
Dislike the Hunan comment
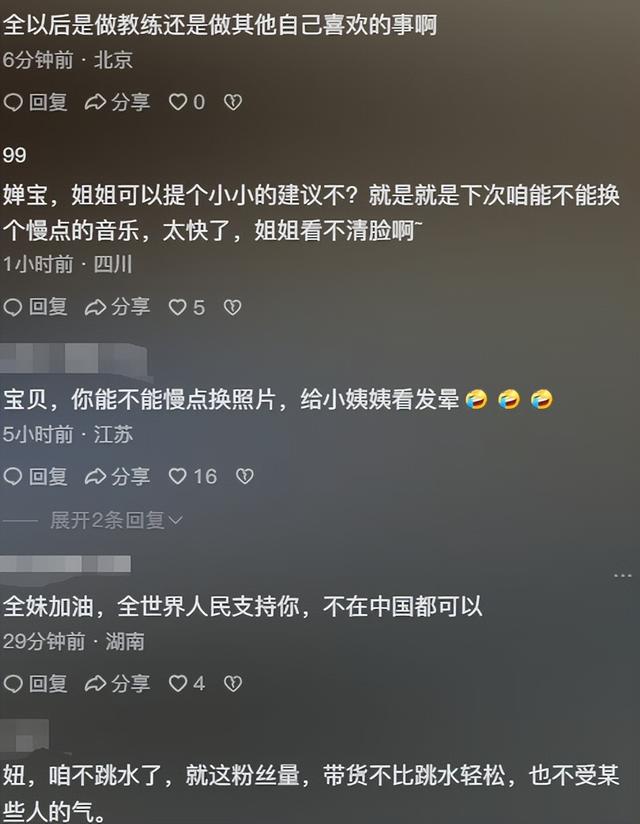pos(232,683)
